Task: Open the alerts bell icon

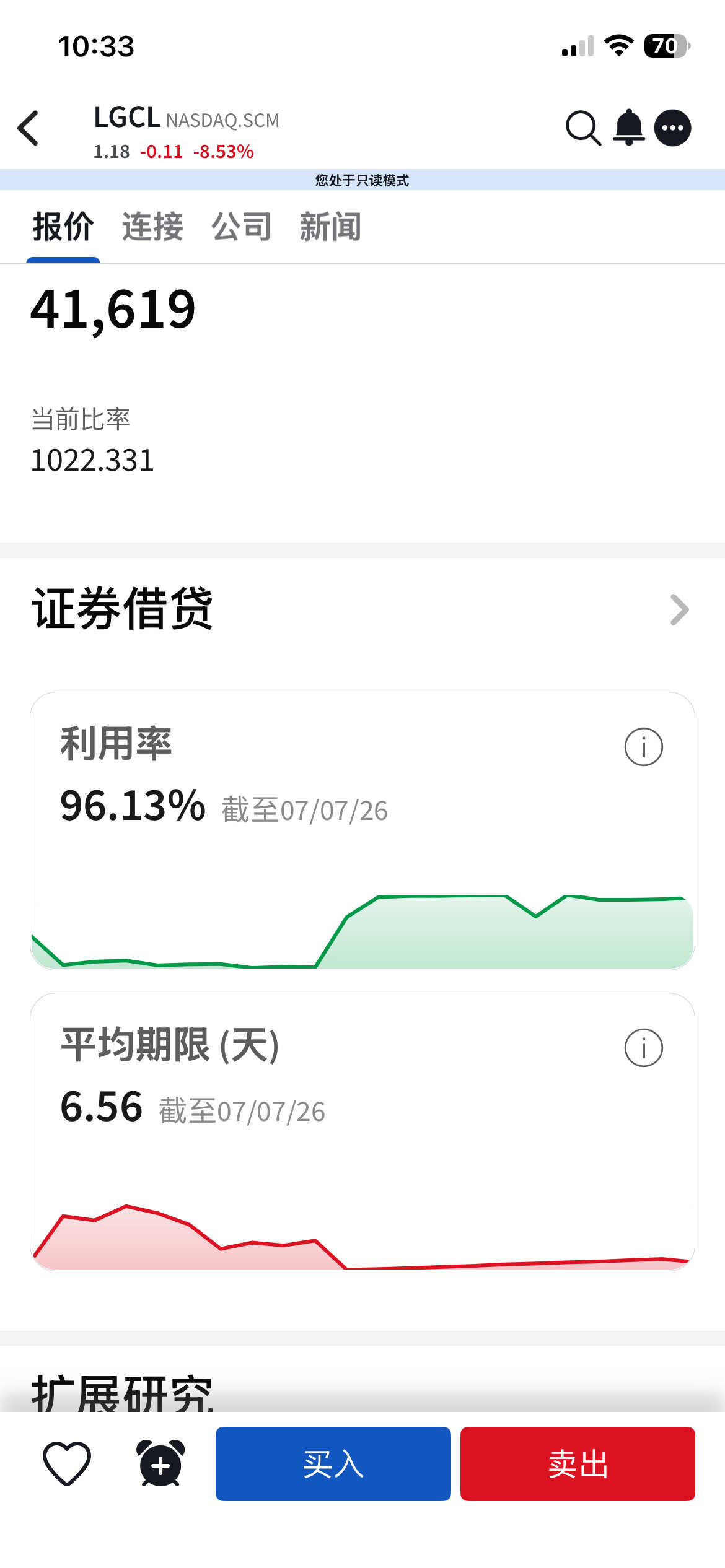Action: pos(629,127)
